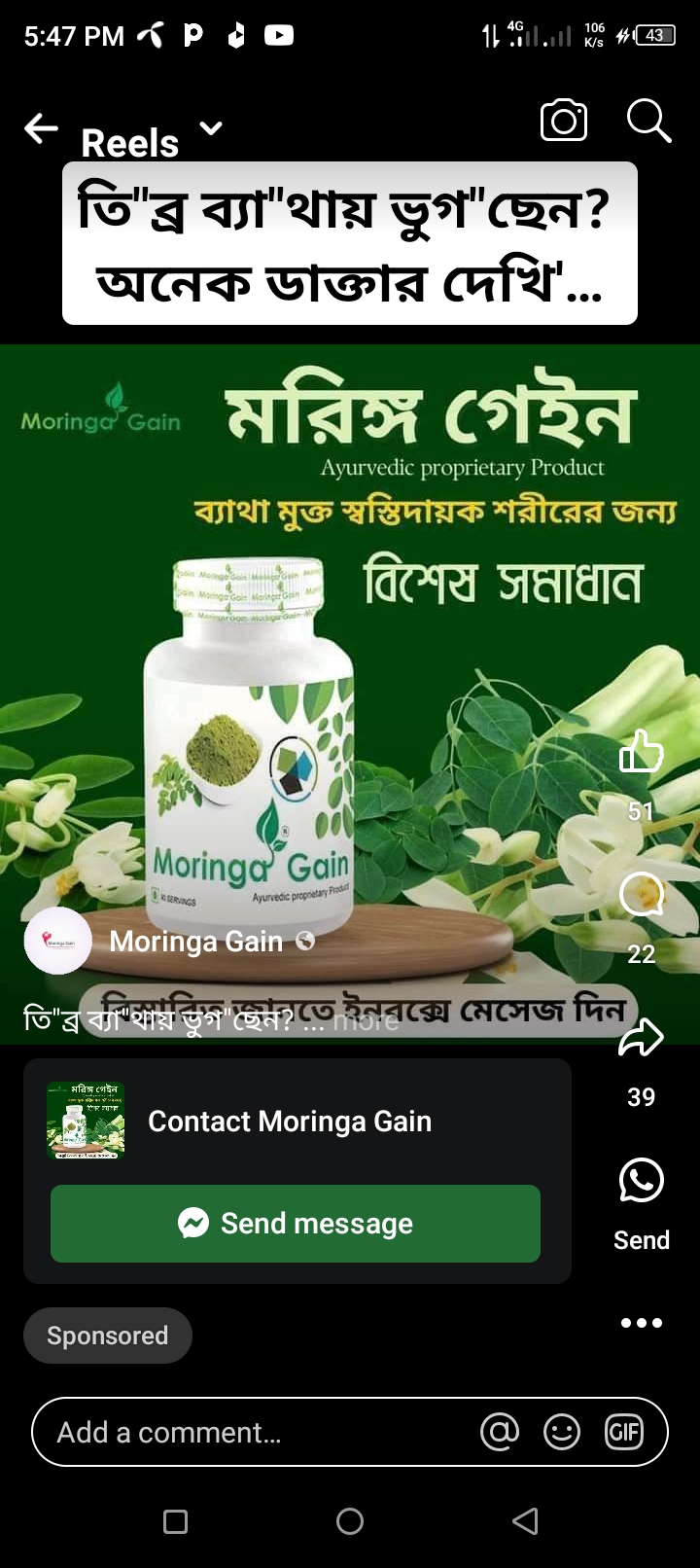This screenshot has width=700, height=1568.
Task: Send the reel via WhatsApp
Action: click(x=642, y=1181)
